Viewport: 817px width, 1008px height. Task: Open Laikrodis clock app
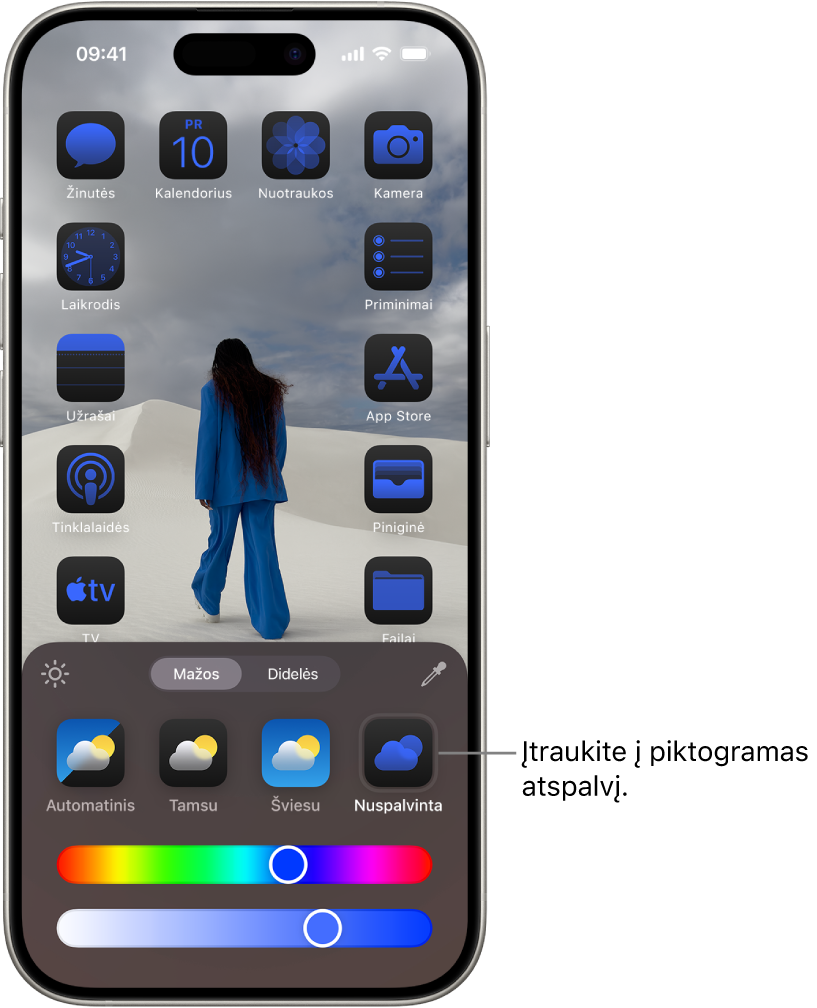click(91, 257)
